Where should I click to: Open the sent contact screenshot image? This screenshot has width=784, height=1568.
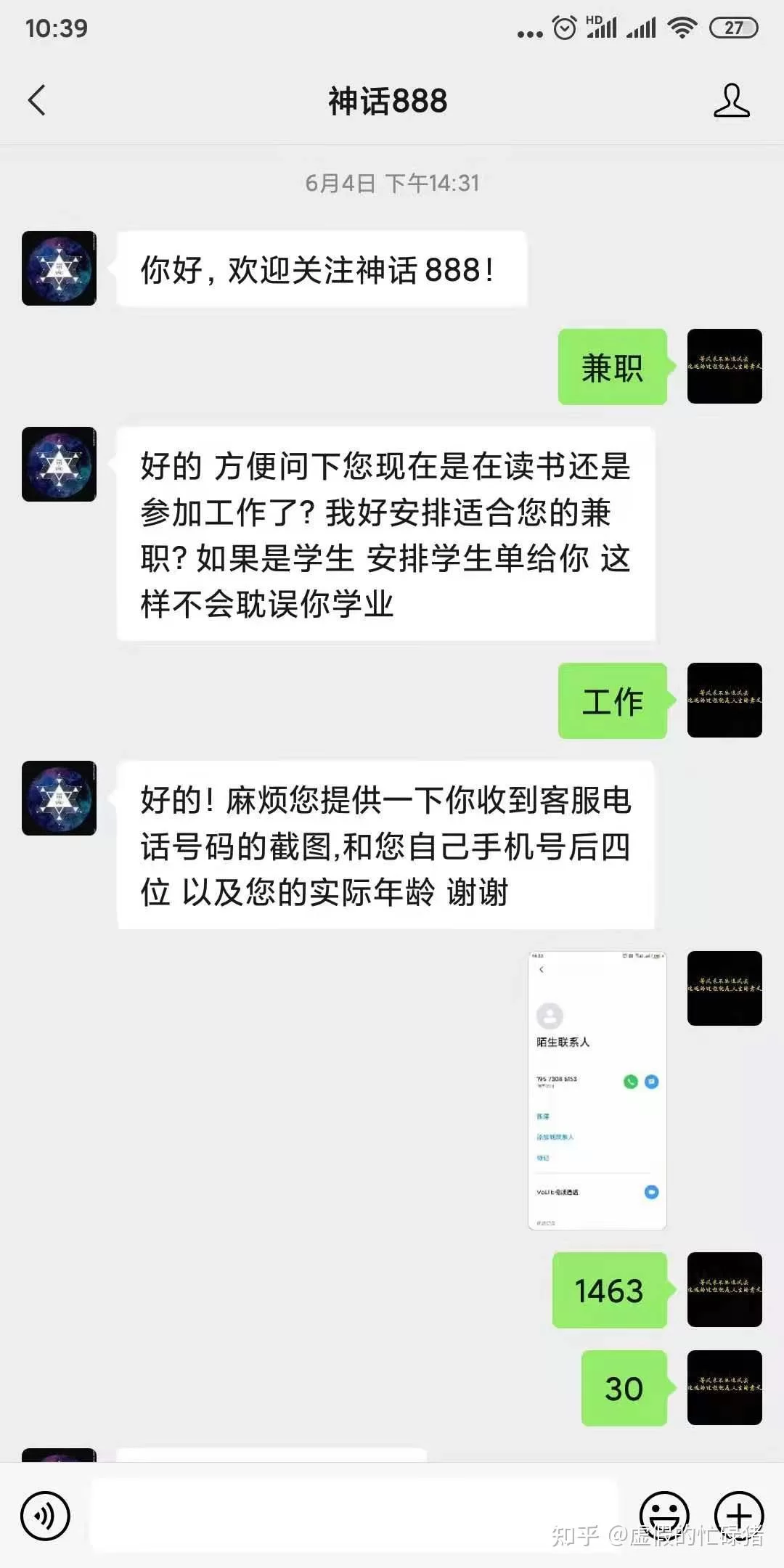pos(597,1090)
